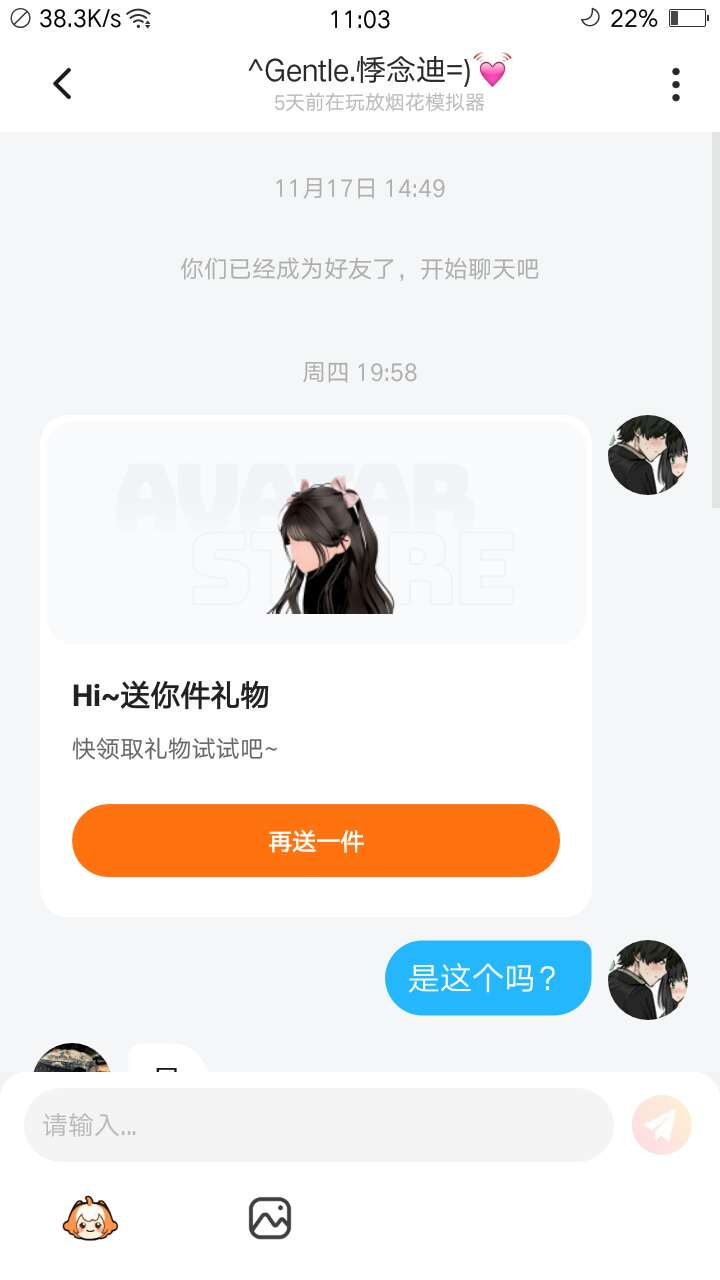Send the message with paper plane
Viewport: 720px width, 1280px height.
[661, 1125]
